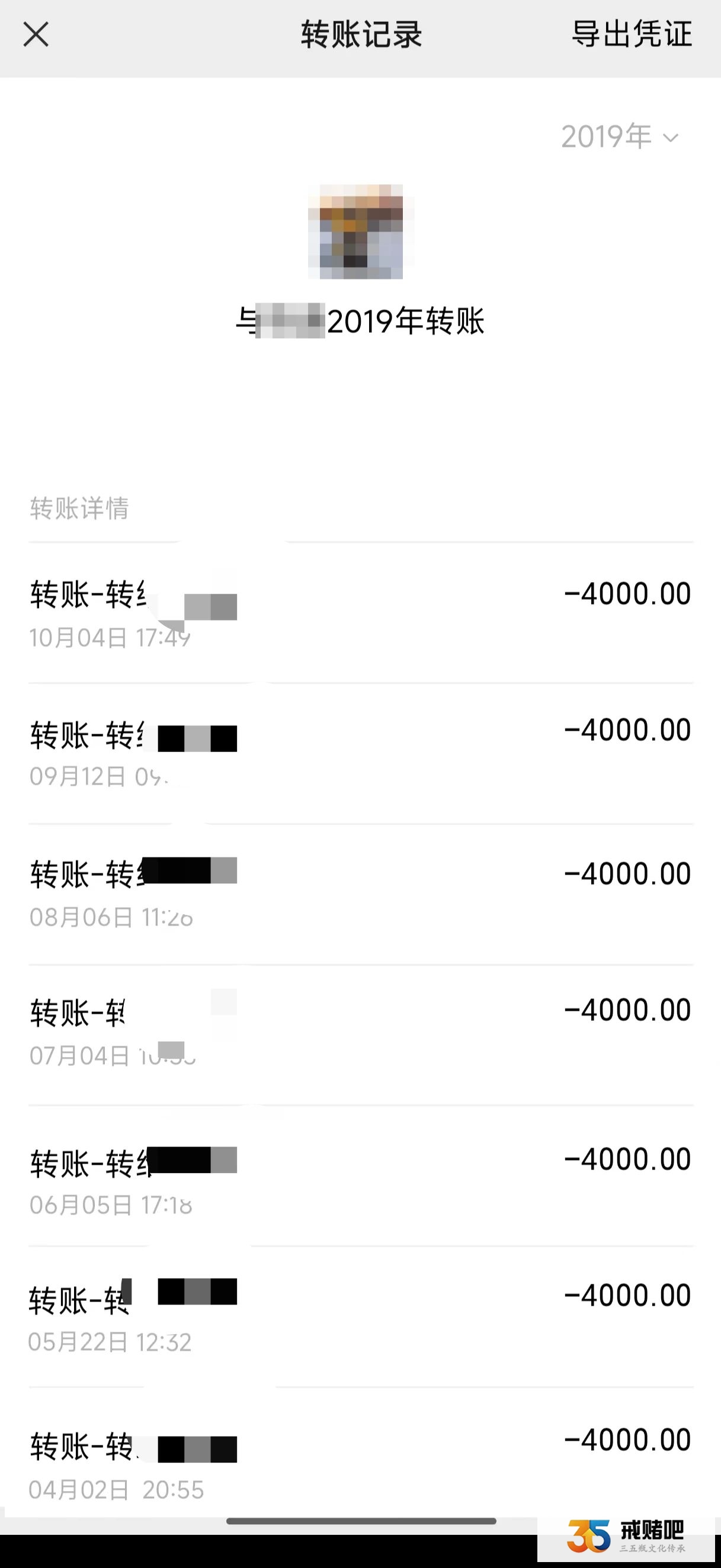The height and width of the screenshot is (1568, 721).
Task: Open the 06月05日 transfer record
Action: coord(360,1176)
